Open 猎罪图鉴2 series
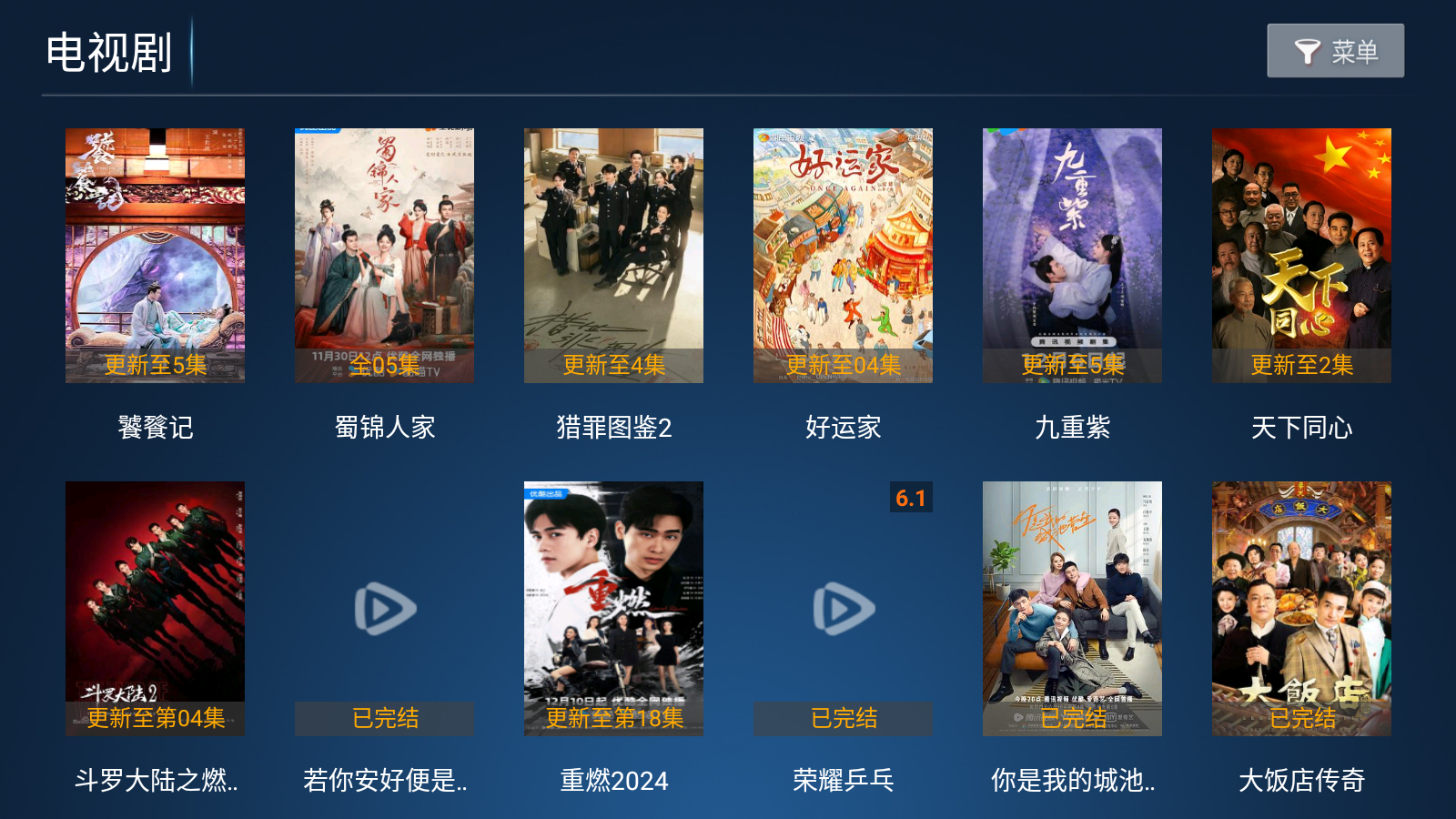 point(613,255)
